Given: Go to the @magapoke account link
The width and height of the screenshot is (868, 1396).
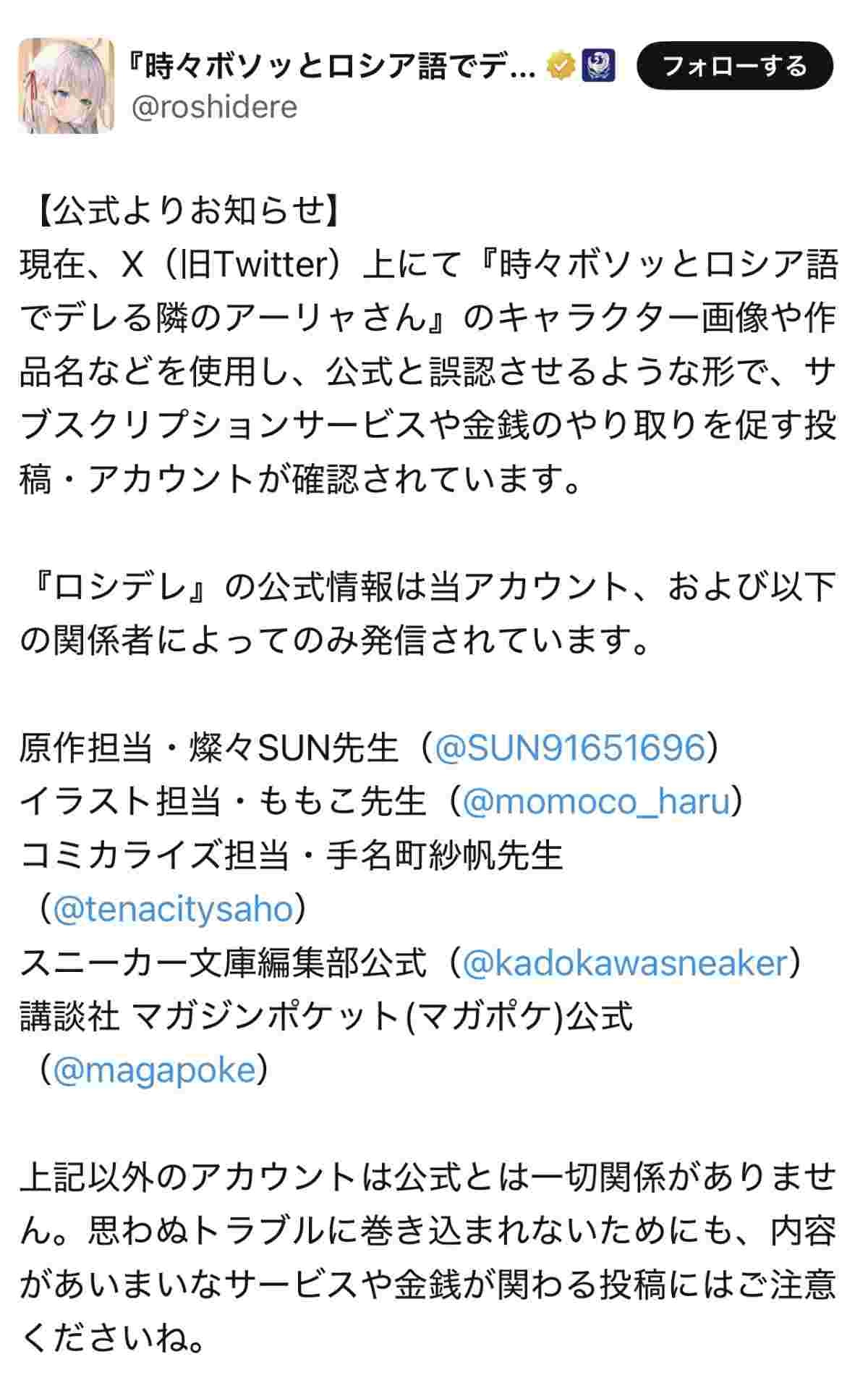Looking at the screenshot, I should click(154, 1070).
